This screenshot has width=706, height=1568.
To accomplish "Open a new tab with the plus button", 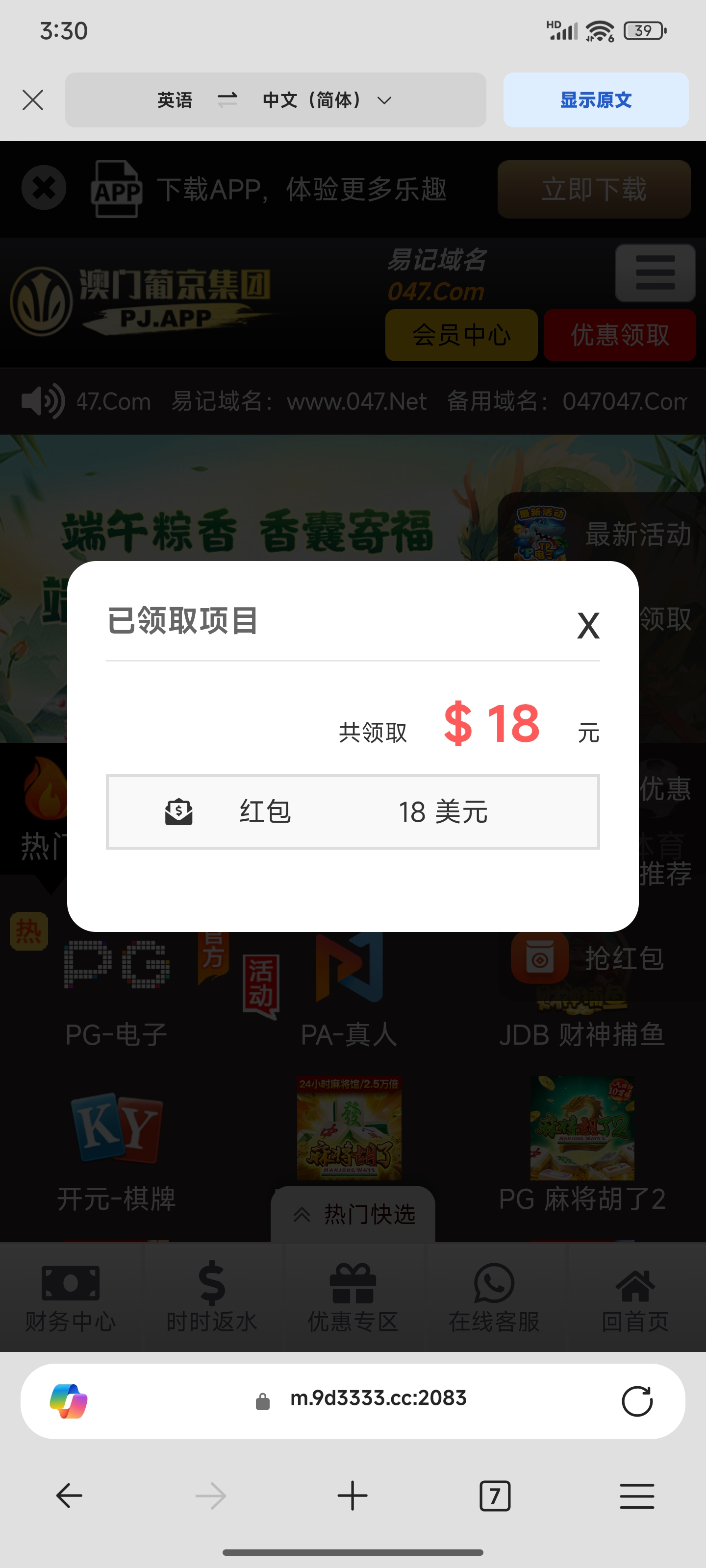I will point(353,1495).
